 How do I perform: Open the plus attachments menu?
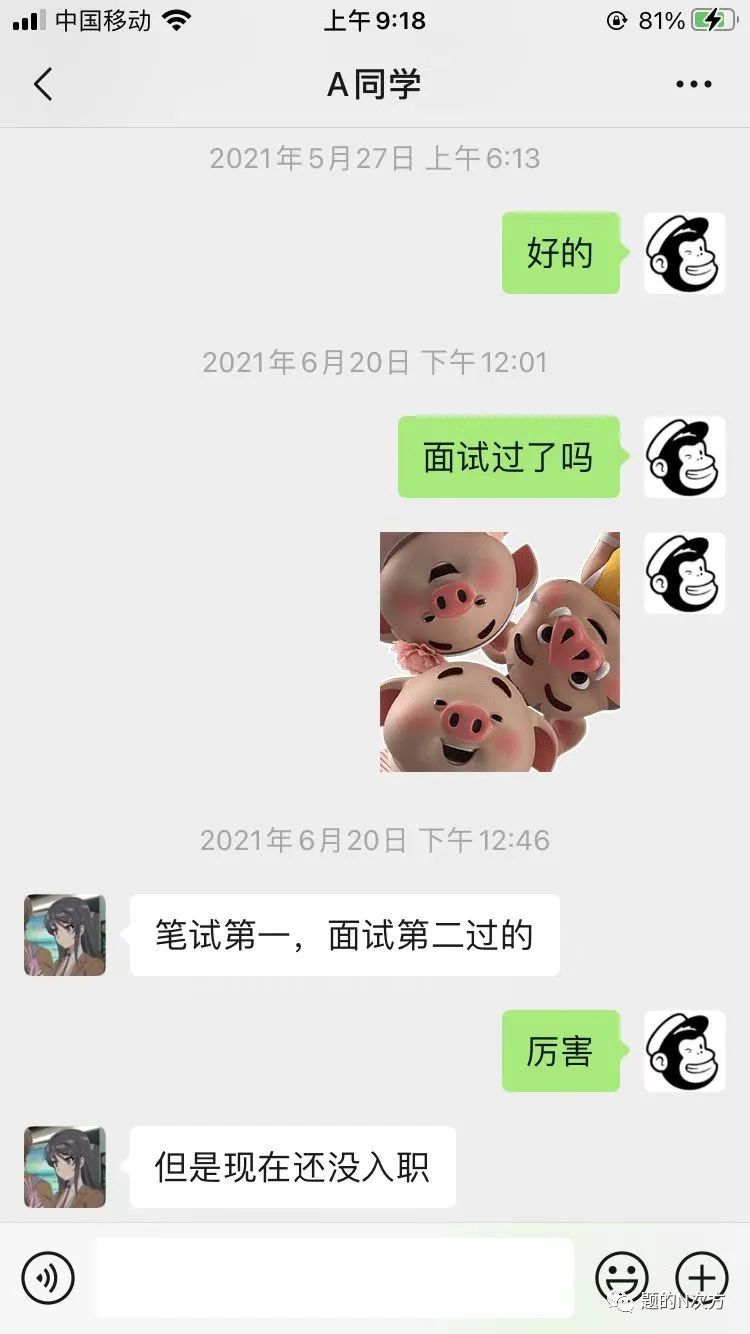[702, 1277]
